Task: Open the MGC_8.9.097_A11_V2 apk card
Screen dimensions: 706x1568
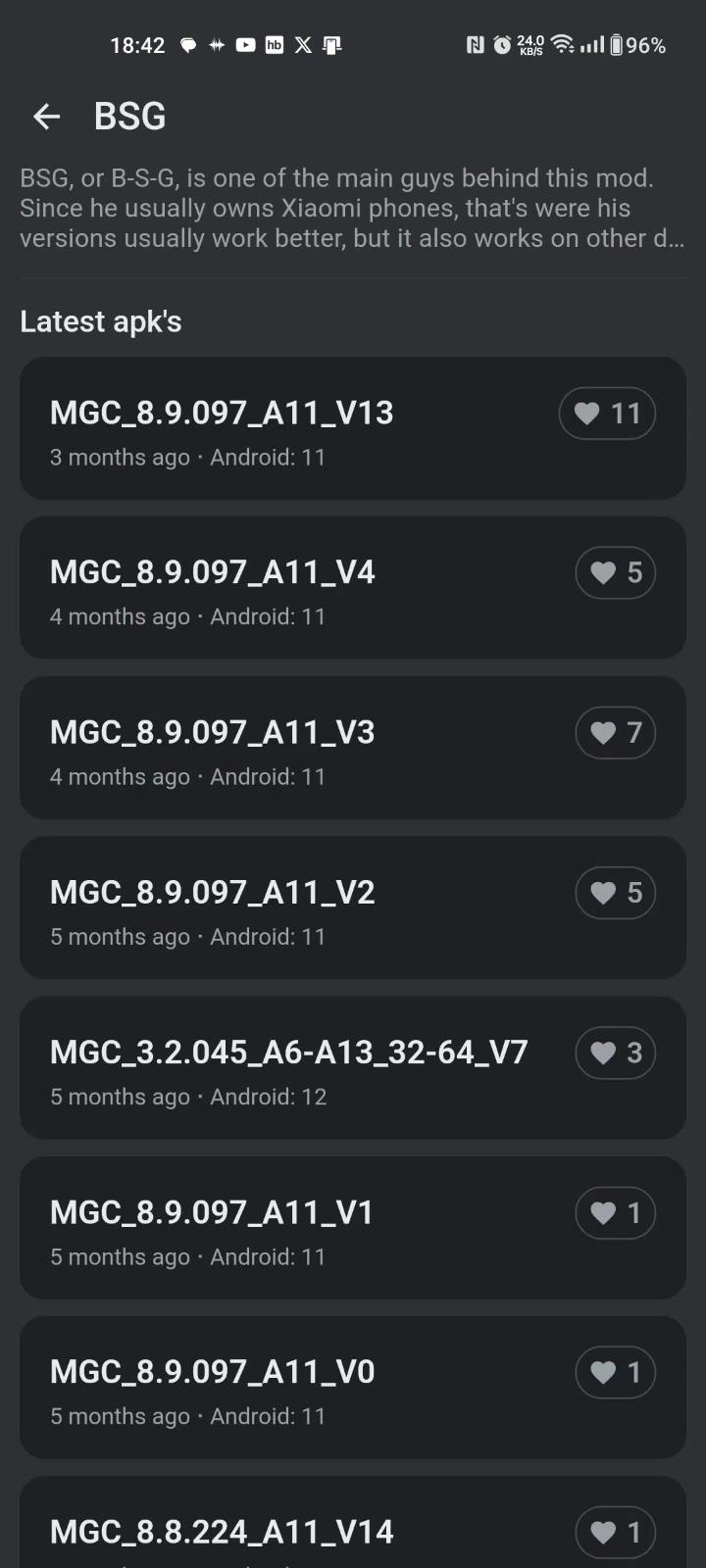Action: (353, 907)
